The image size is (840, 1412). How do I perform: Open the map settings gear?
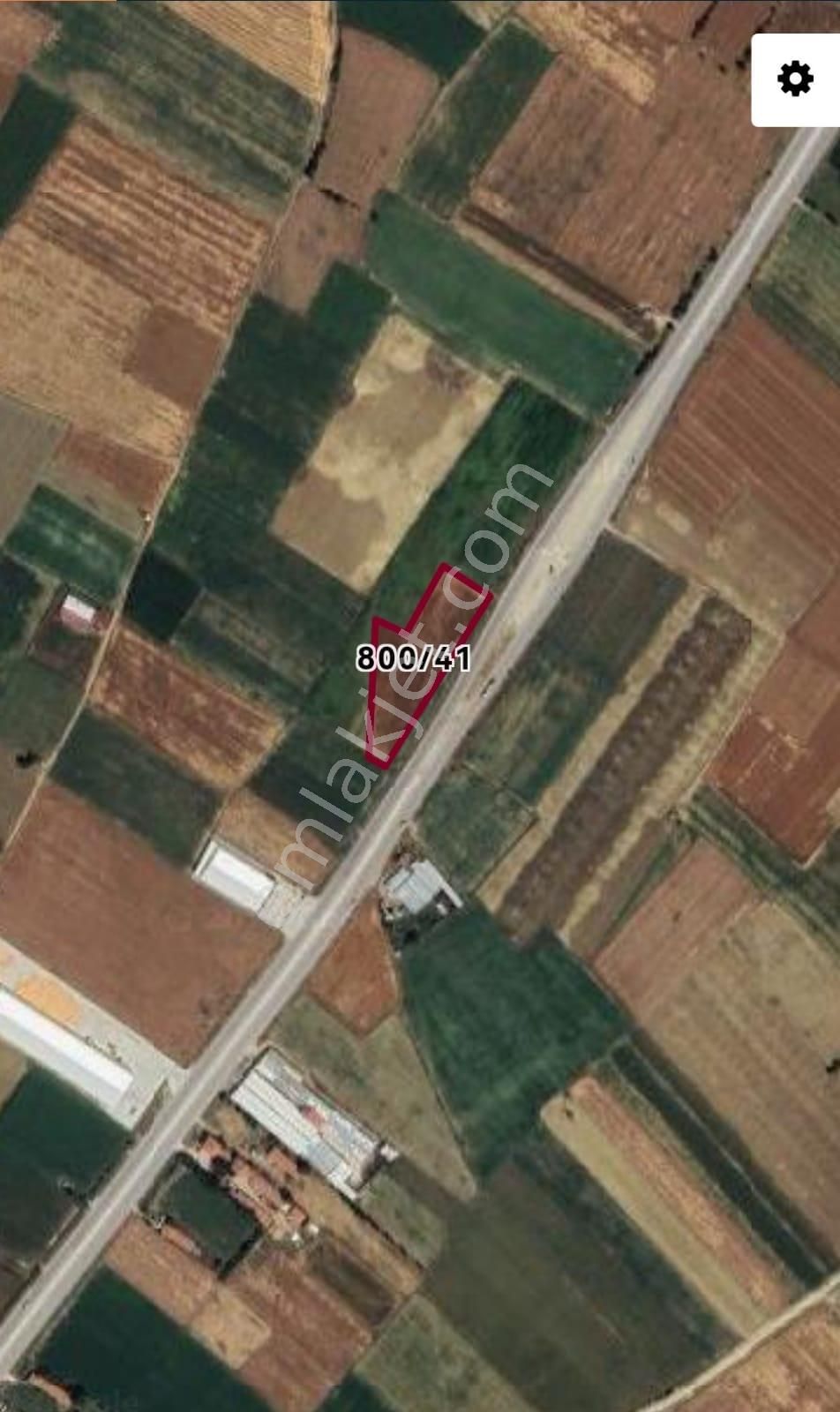795,80
